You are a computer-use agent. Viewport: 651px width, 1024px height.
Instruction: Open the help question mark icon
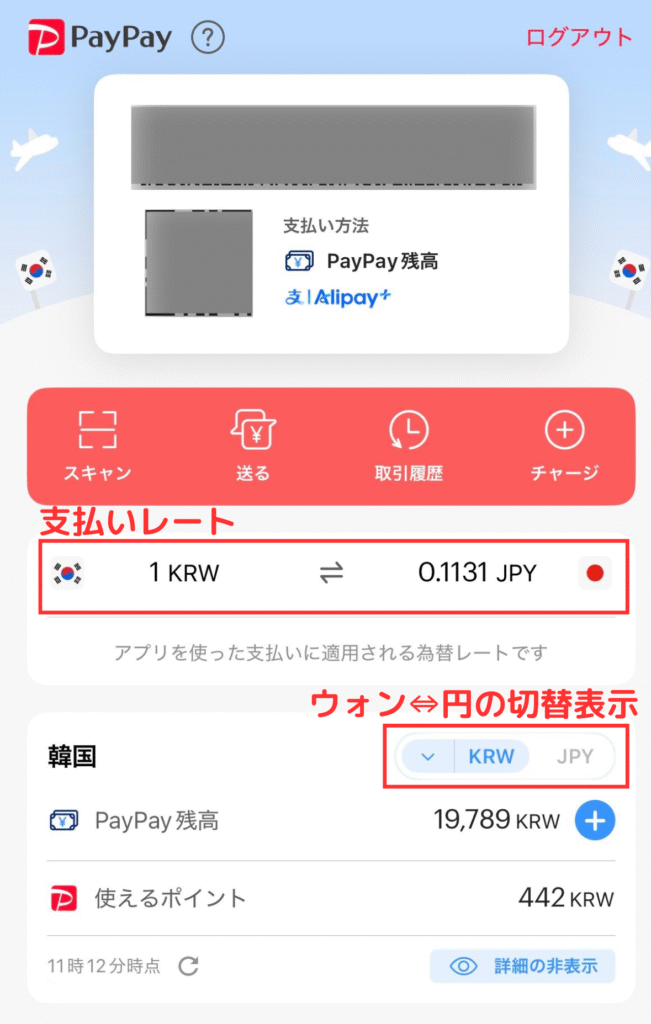point(208,38)
